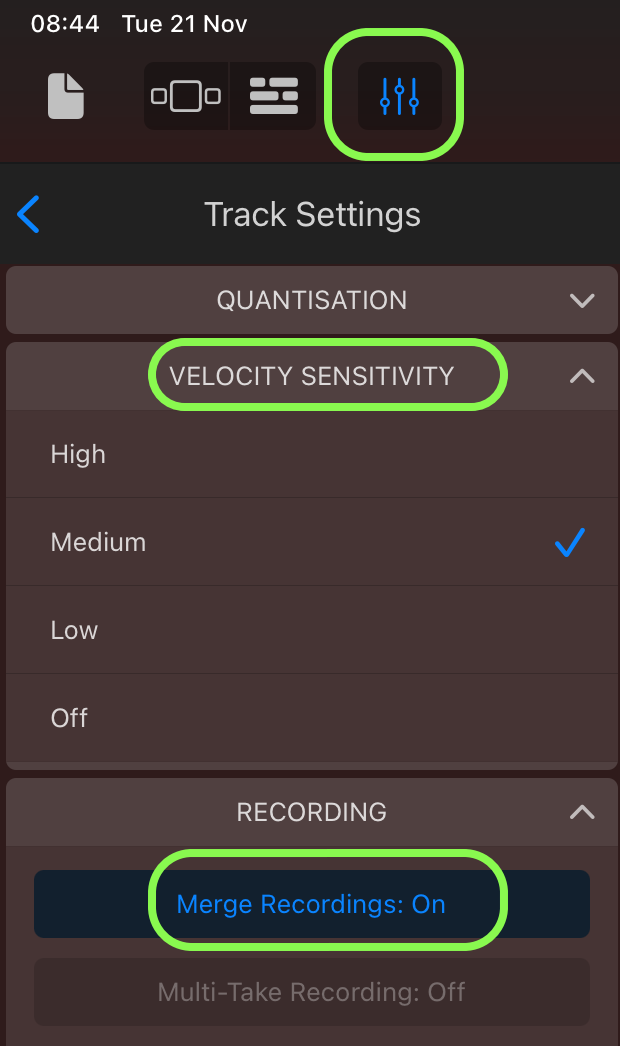Toggle Merge Recordings setting
620x1046 pixels.
(312, 904)
